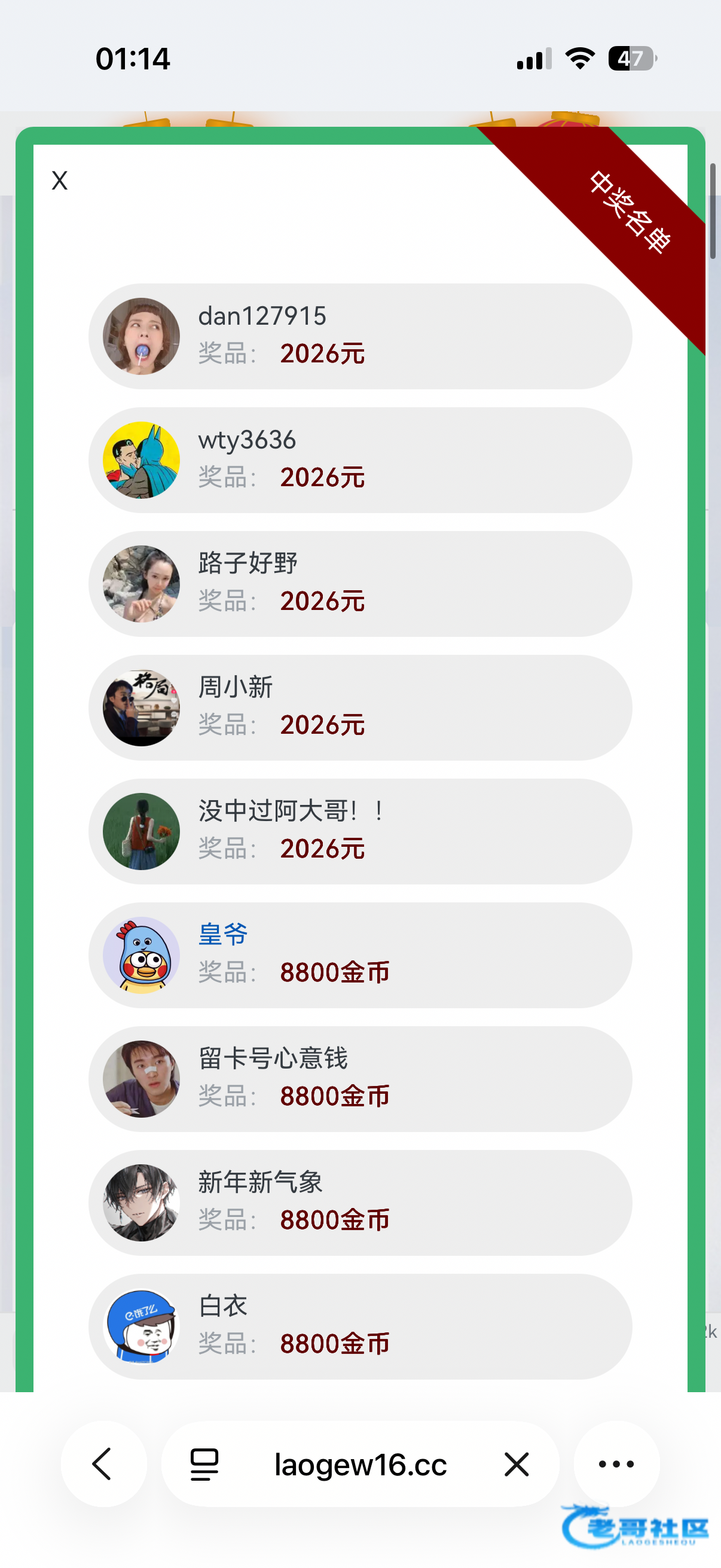Go back to the previous page
The height and width of the screenshot is (1568, 721).
point(103,1464)
